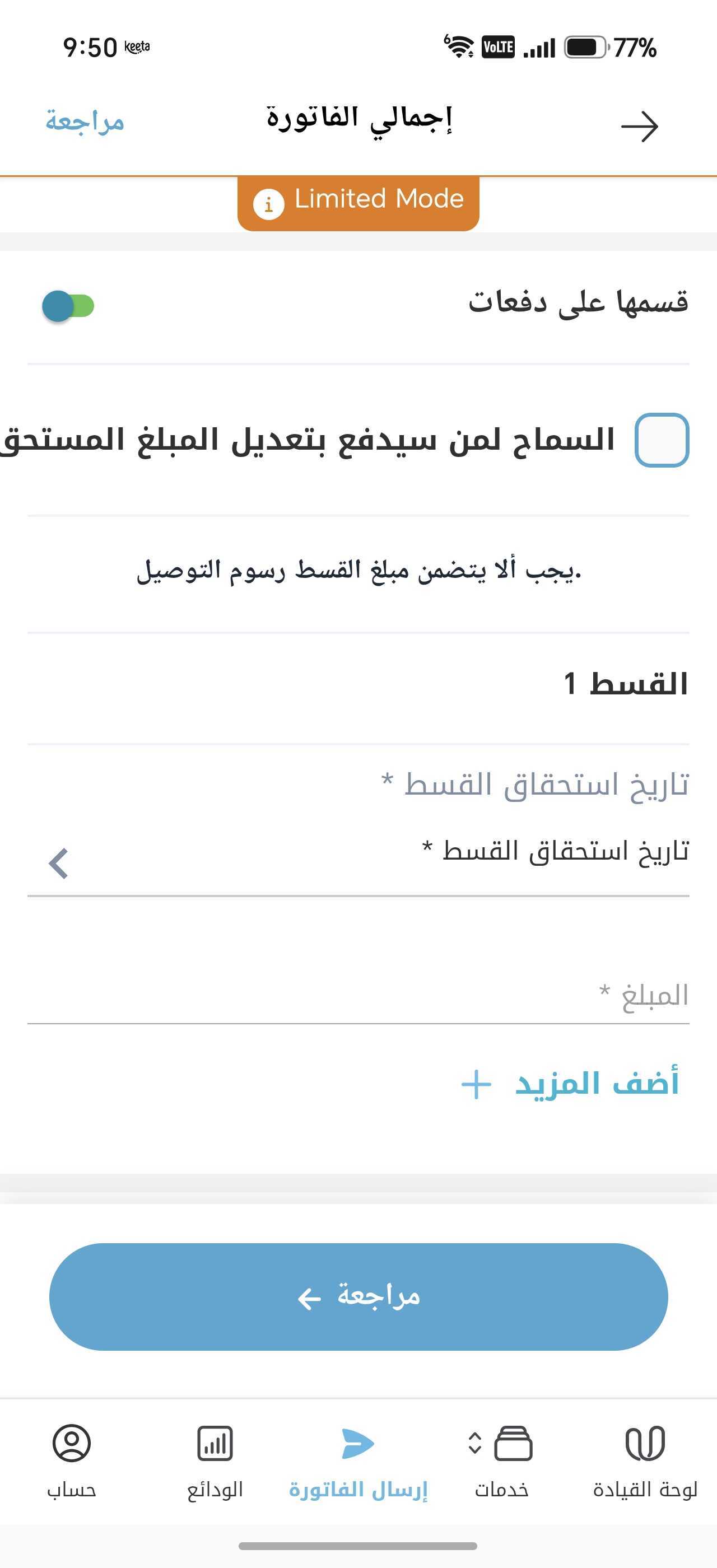Toggle the قسمها على دفعات switch
Screen dimensions: 717x1568
click(x=68, y=306)
